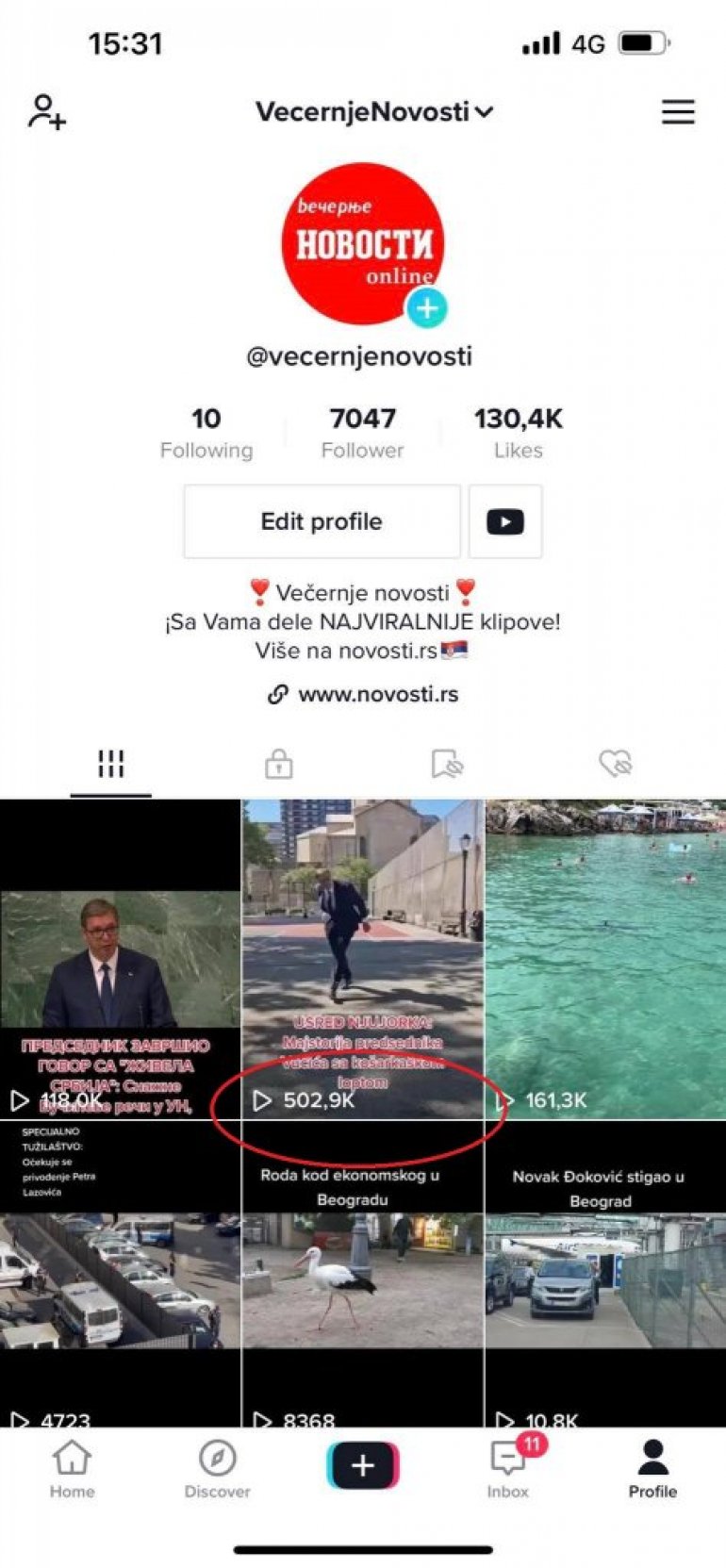Open the linked YouTube channel button
Viewport: 726px width, 1568px height.
[505, 521]
